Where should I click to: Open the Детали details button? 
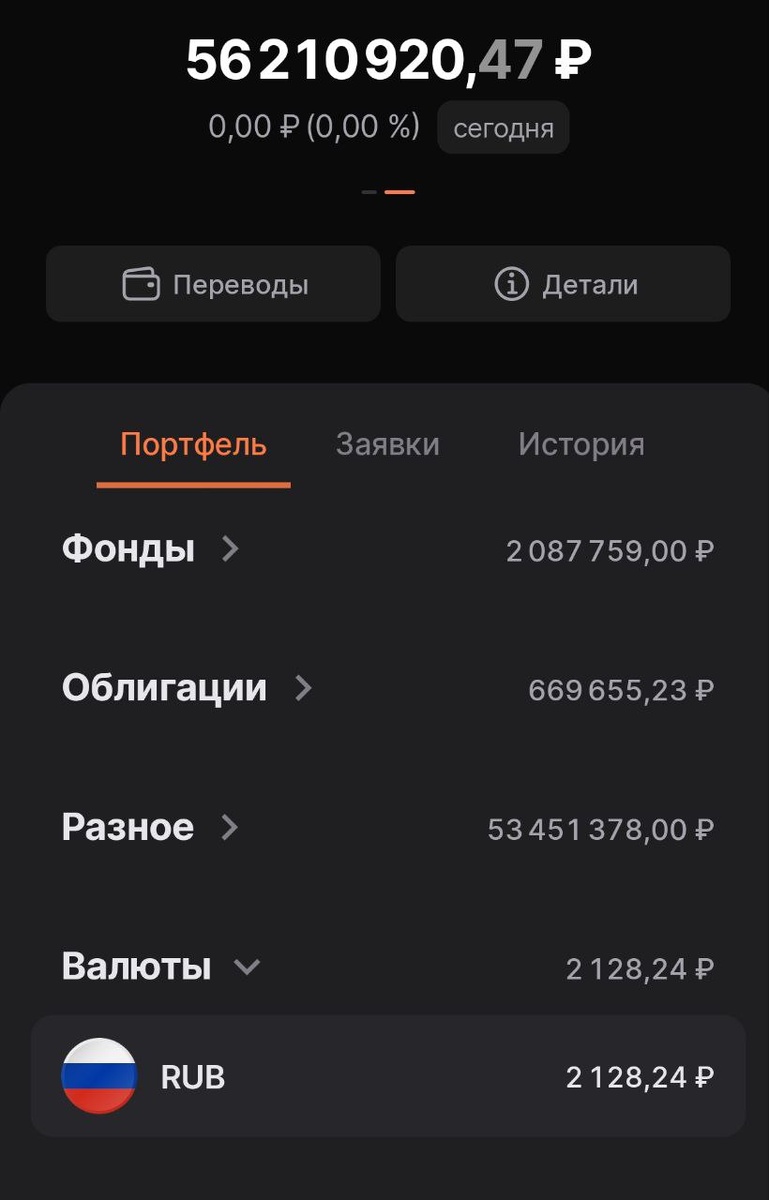[563, 284]
